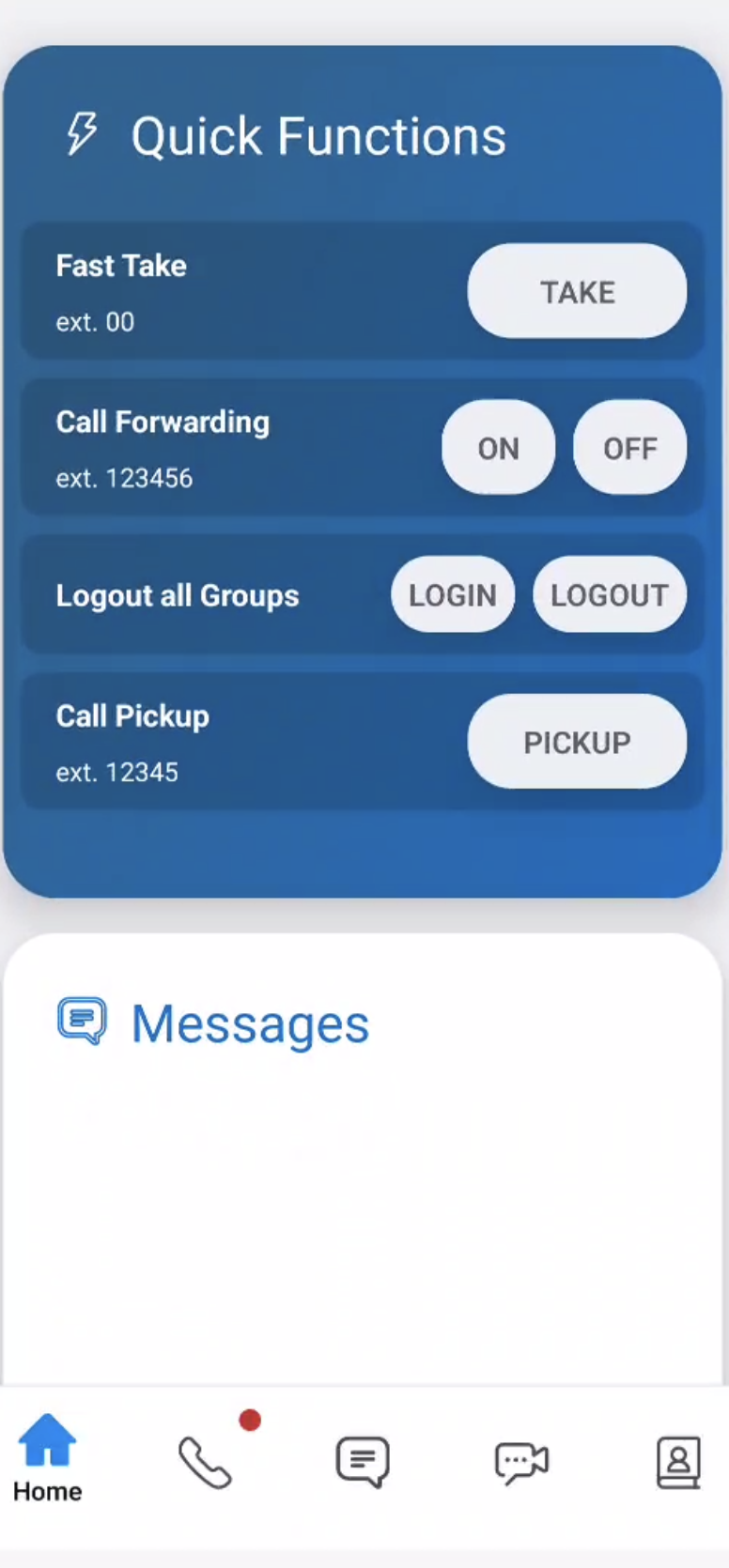Switch to the Home tab
729x1568 pixels.
click(x=47, y=1458)
